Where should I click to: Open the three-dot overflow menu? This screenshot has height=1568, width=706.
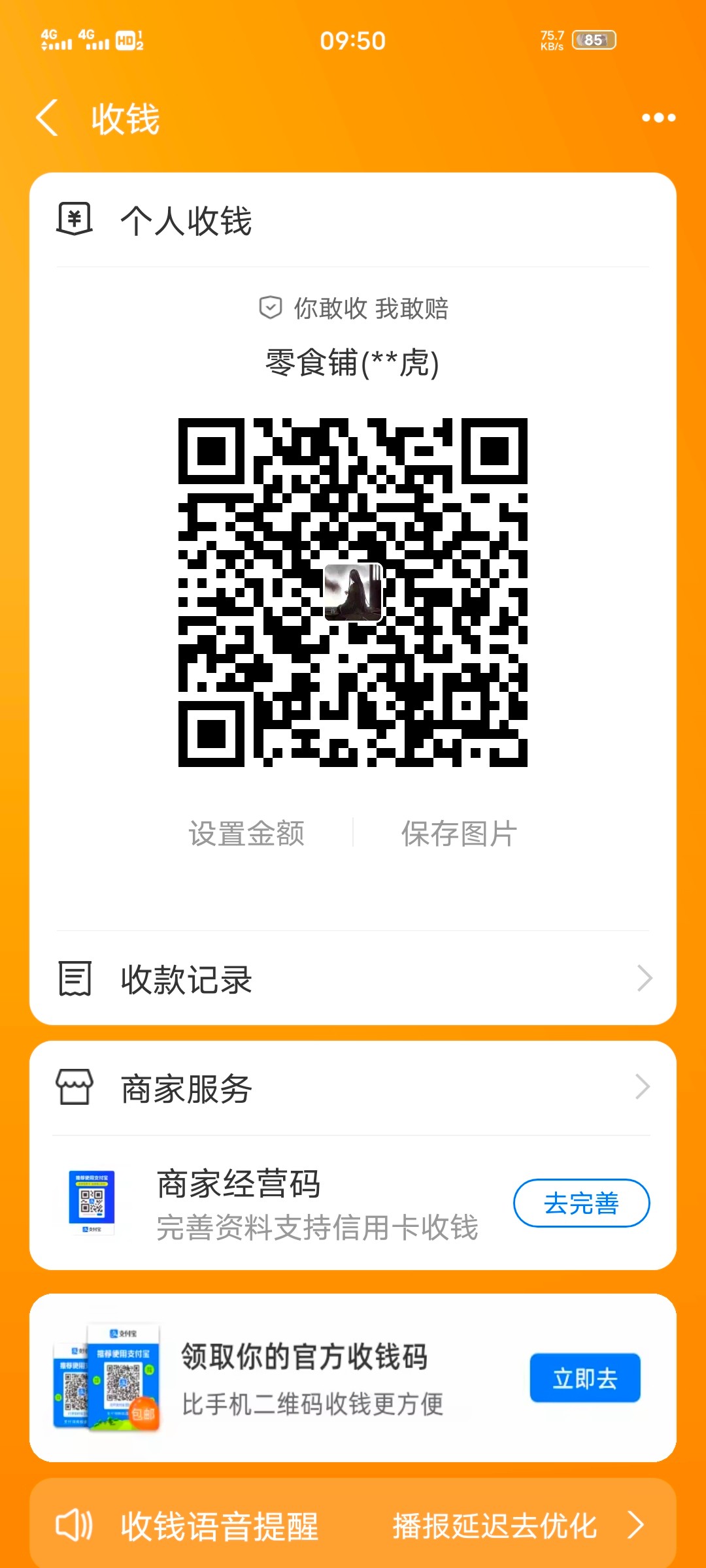click(658, 118)
